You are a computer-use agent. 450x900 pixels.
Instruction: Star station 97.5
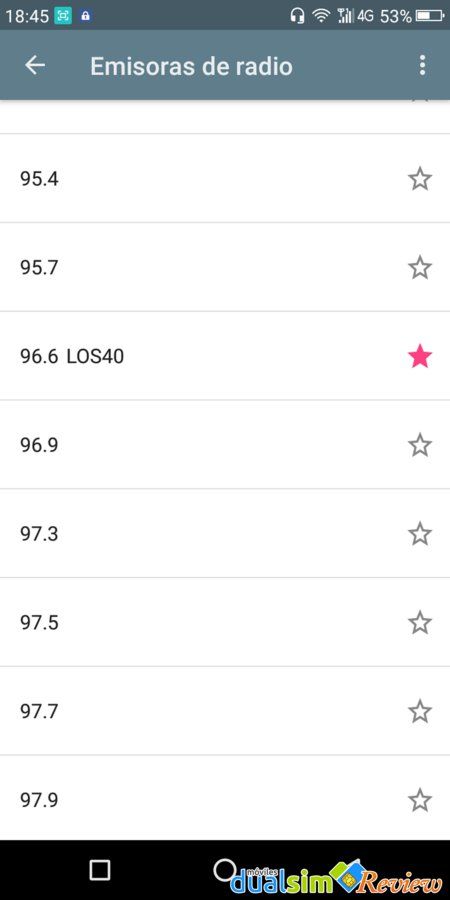point(420,622)
